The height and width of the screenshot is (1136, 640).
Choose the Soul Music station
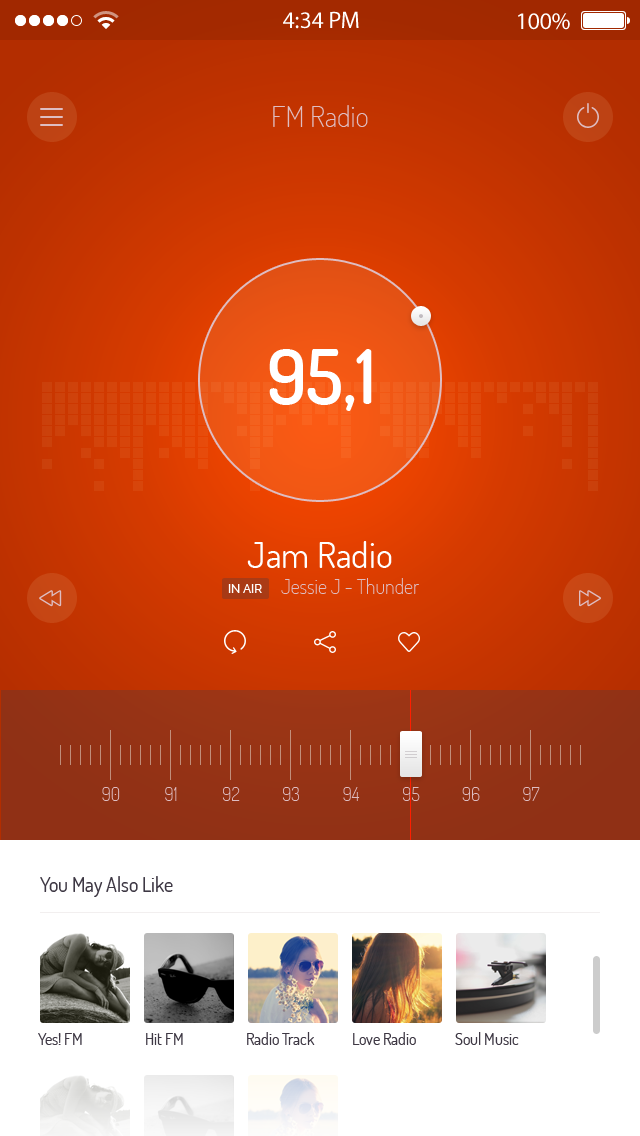(501, 978)
